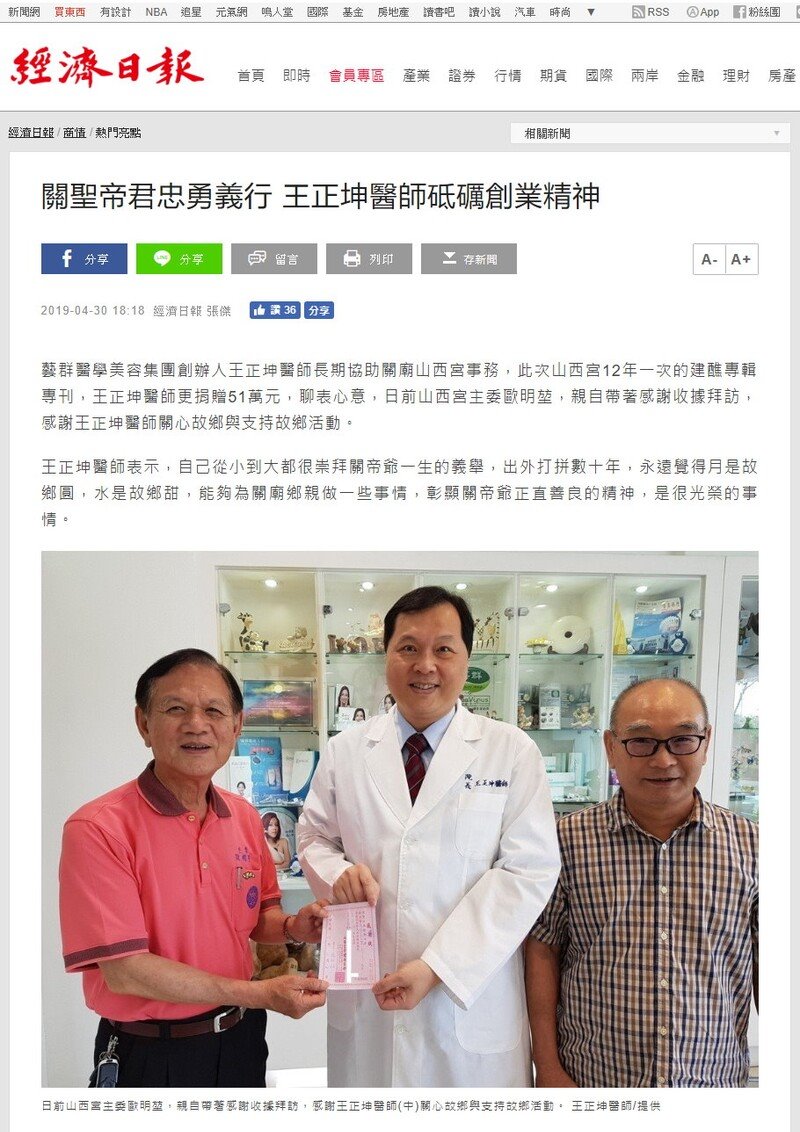Viewport: 800px width, 1132px height.
Task: Open the NBA link in the top bar
Action: tap(156, 12)
